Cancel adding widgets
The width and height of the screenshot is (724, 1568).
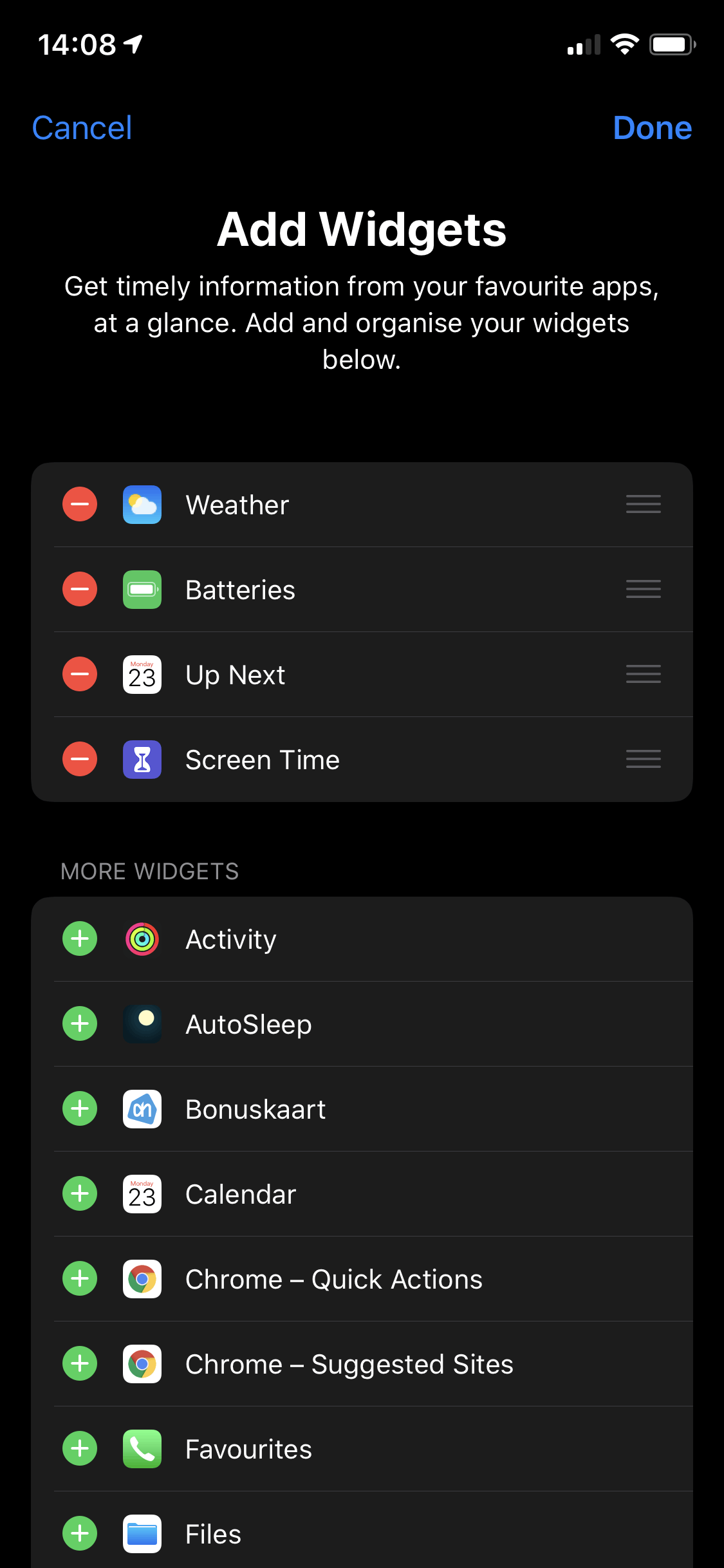pos(82,127)
